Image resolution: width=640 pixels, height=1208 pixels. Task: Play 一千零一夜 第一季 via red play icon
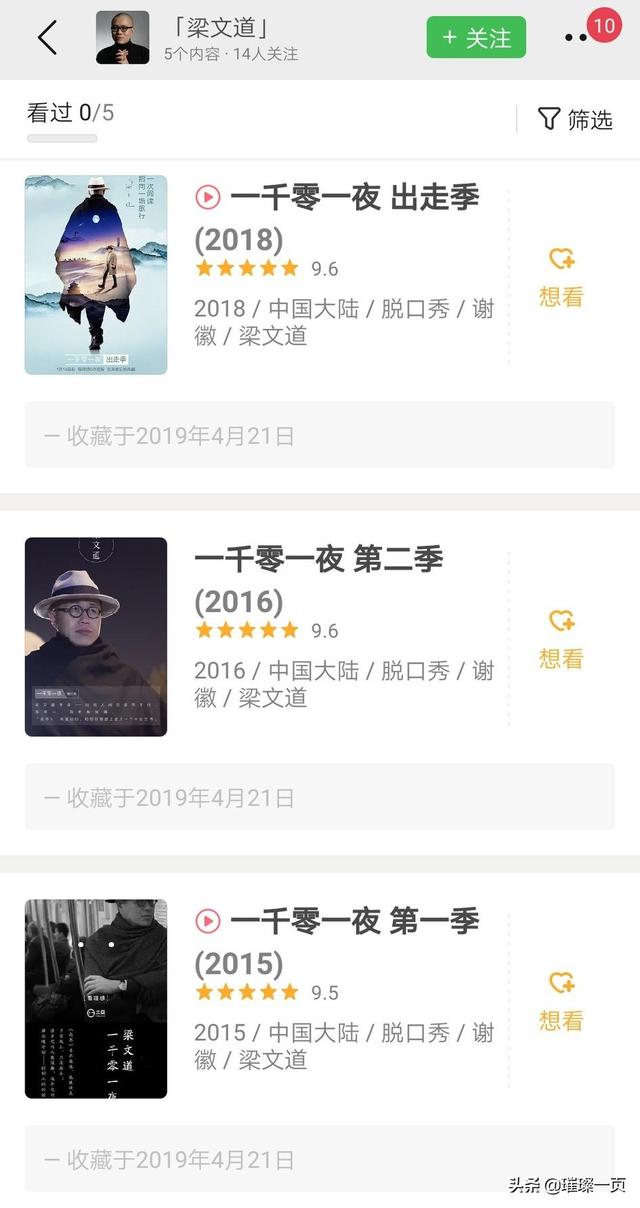207,921
